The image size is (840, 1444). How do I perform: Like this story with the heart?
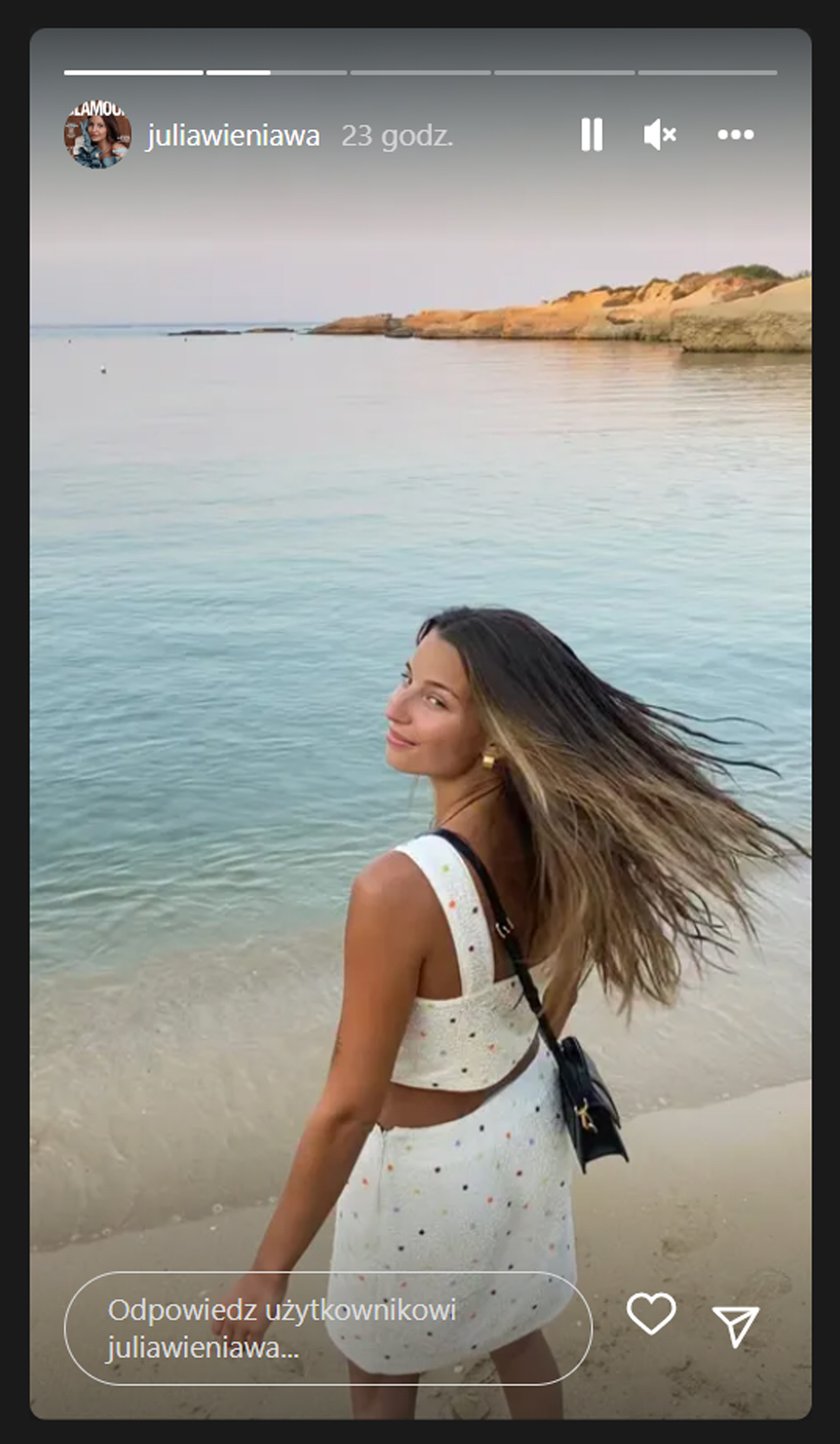point(651,1313)
